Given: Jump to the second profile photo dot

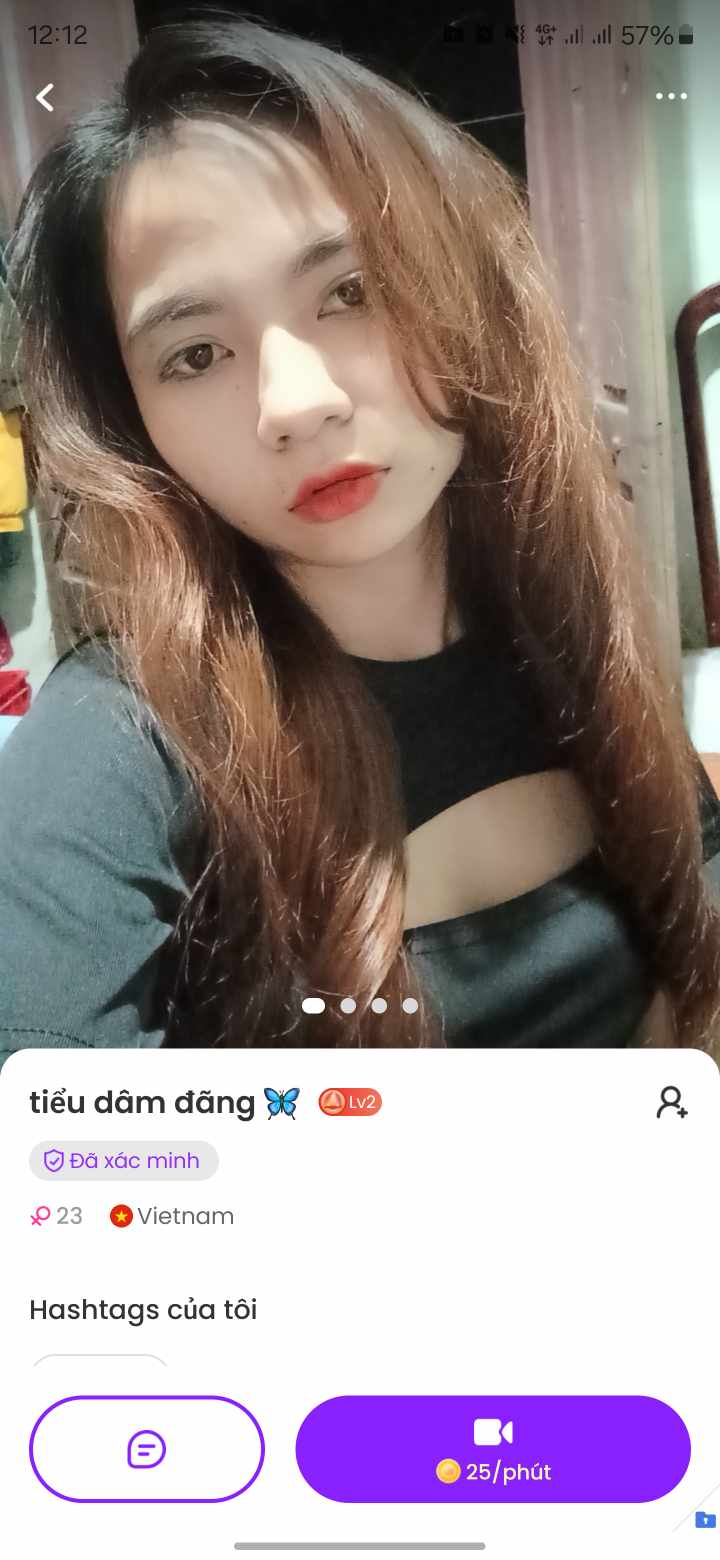Looking at the screenshot, I should pos(348,1006).
